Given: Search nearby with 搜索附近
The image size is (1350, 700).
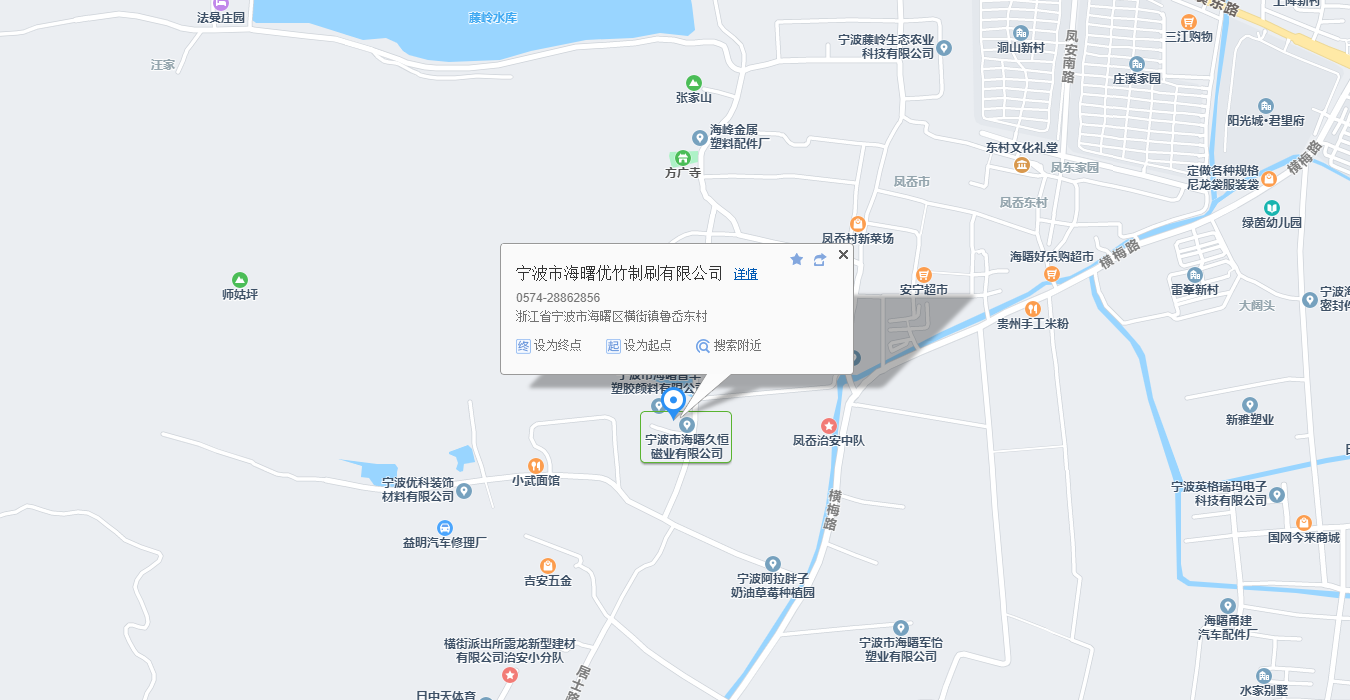Looking at the screenshot, I should pyautogui.click(x=729, y=346).
